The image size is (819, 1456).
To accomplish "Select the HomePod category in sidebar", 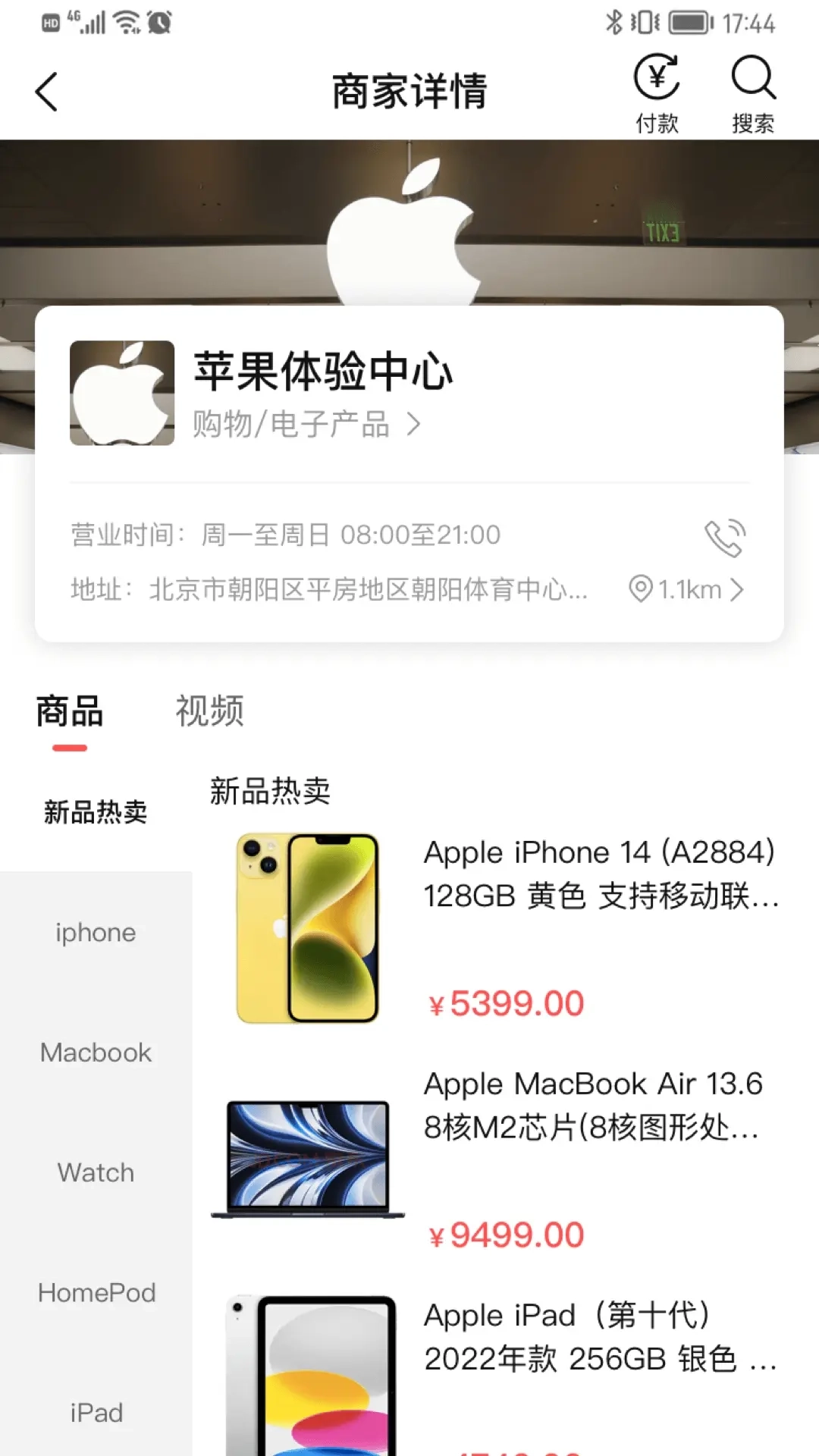I will [96, 1292].
